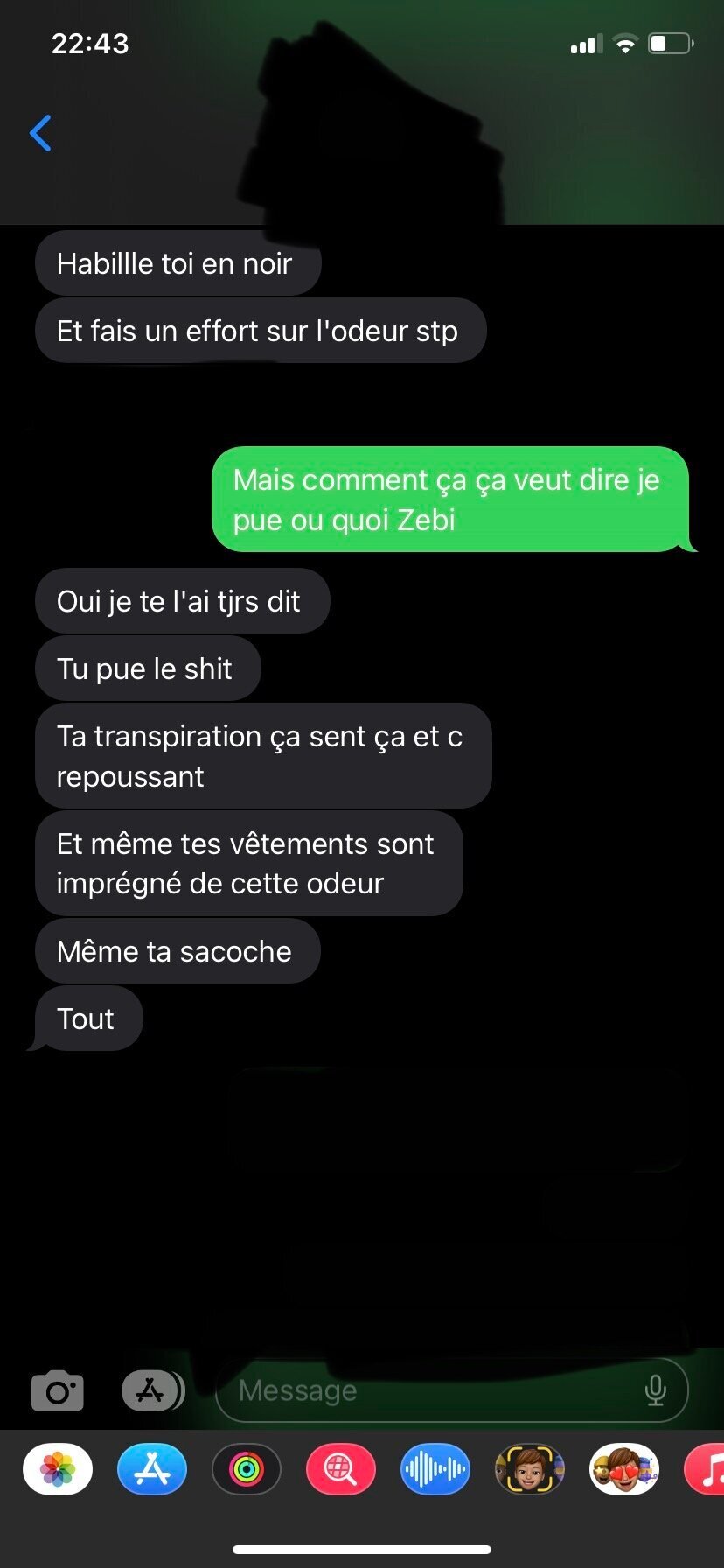Open the Memoji stickers app
This screenshot has height=1568, width=724.
coord(624,1469)
